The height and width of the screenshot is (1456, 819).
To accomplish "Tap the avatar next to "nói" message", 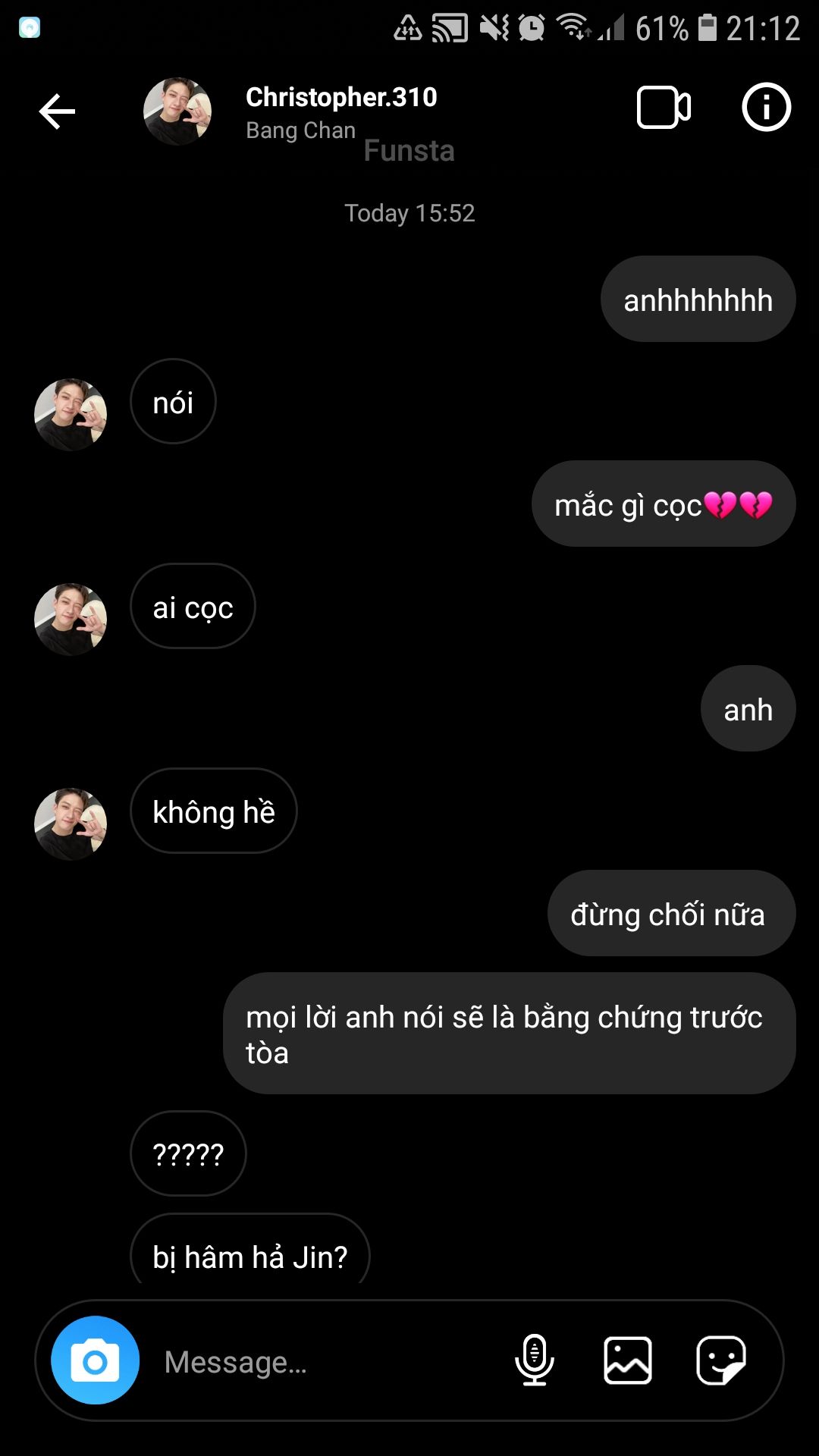I will point(71,415).
